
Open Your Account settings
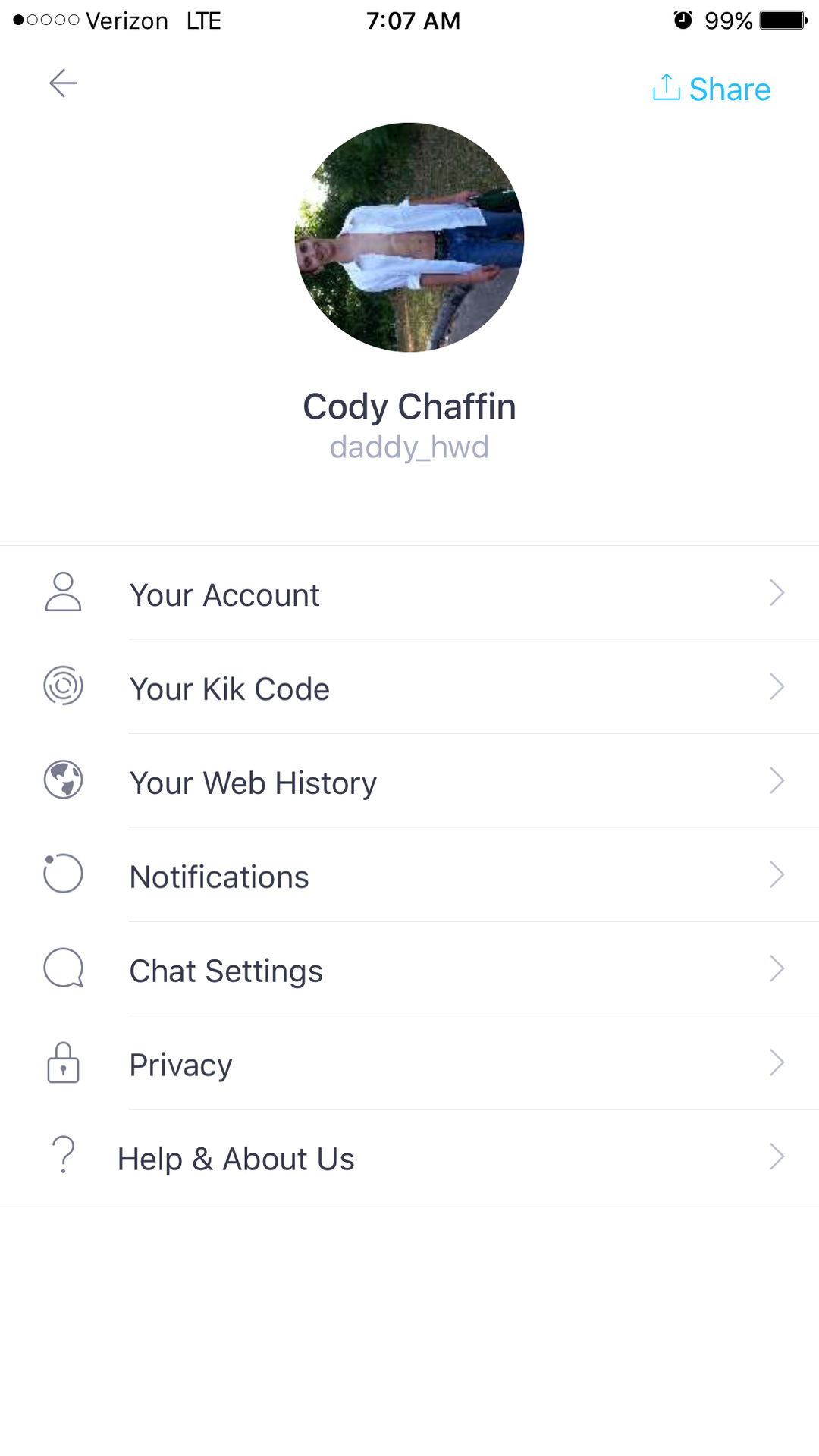(409, 595)
